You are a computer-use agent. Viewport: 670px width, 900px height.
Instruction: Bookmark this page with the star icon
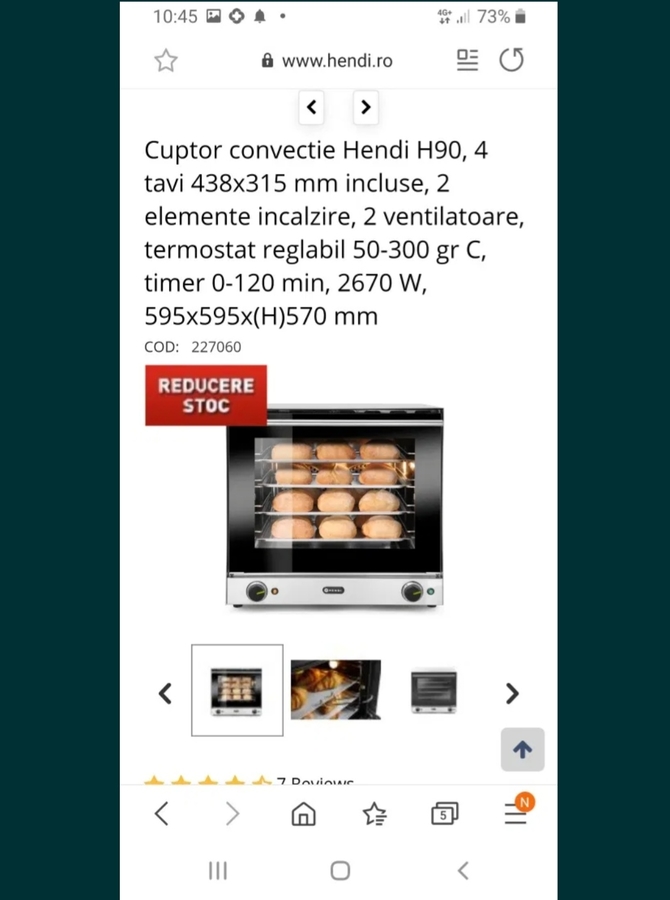(x=166, y=61)
